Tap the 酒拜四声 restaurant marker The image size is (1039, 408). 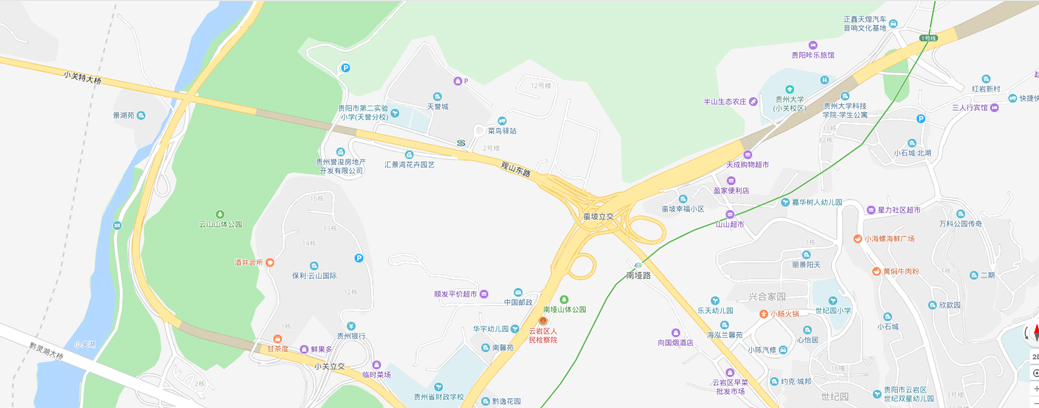[x=268, y=262]
